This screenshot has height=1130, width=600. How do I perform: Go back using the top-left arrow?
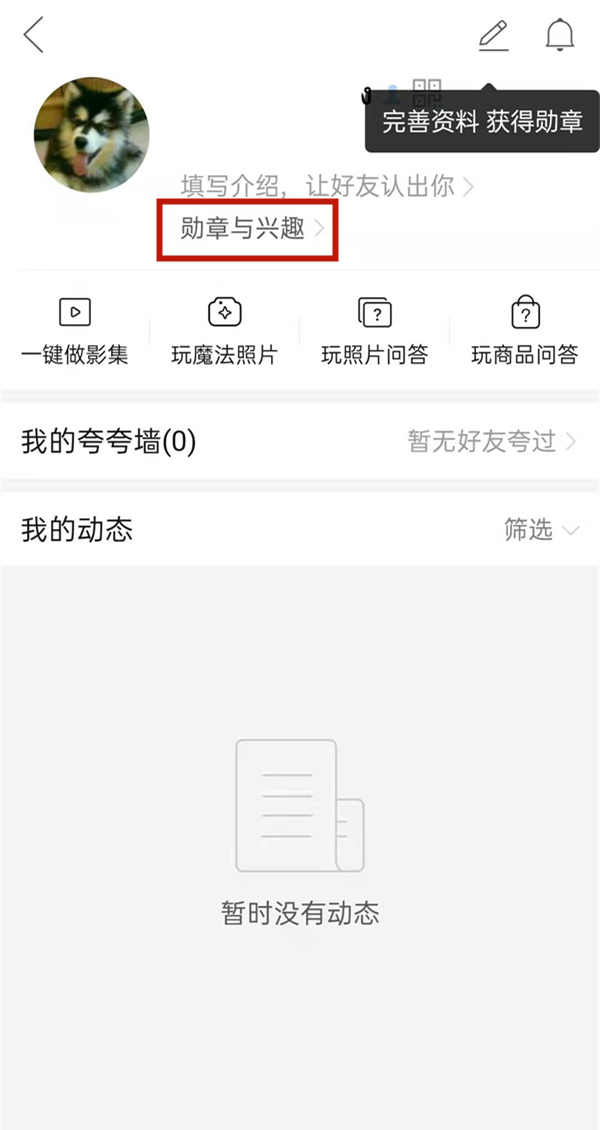click(34, 36)
